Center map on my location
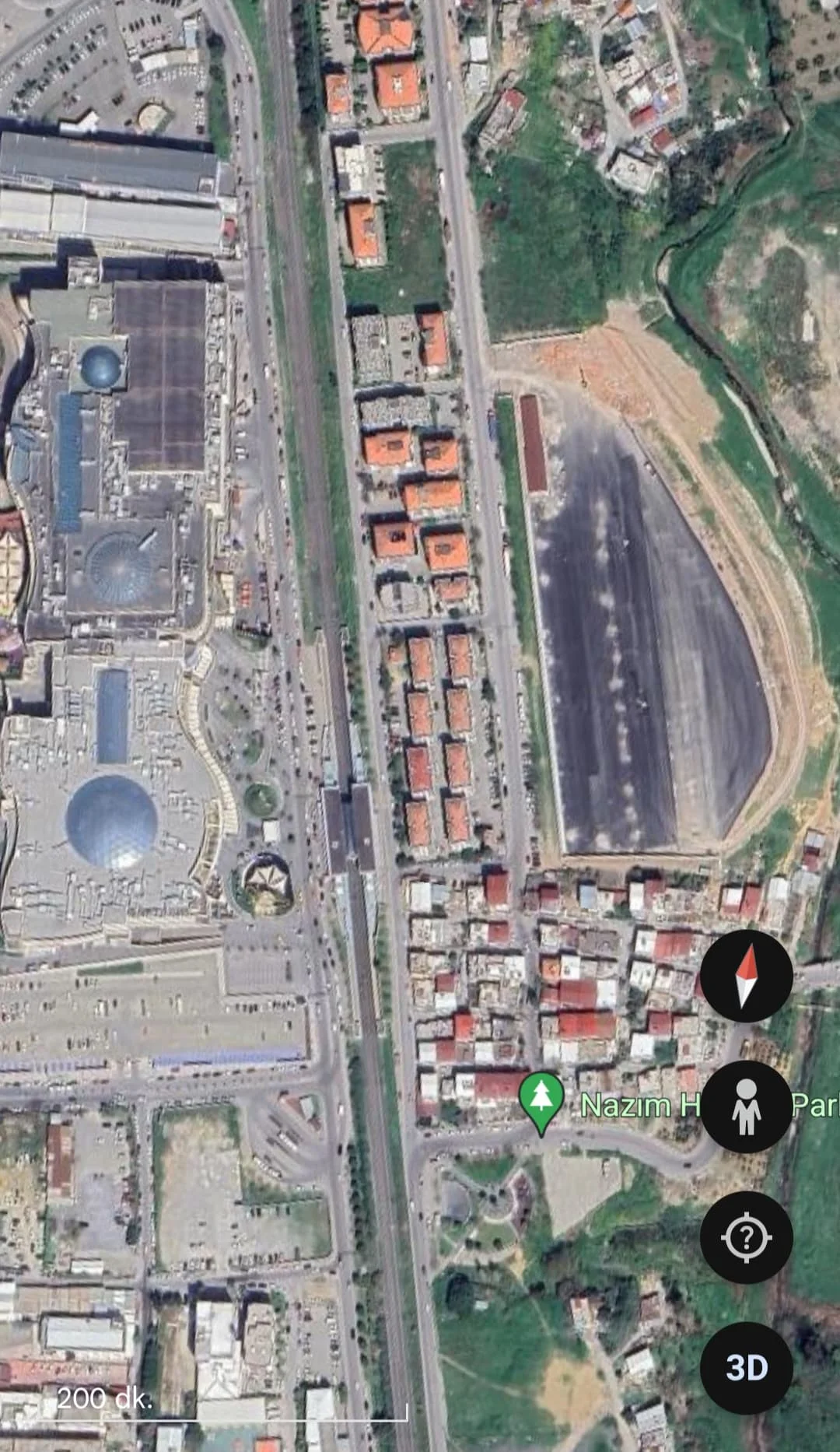Viewport: 840px width, 1452px height. [x=746, y=1236]
